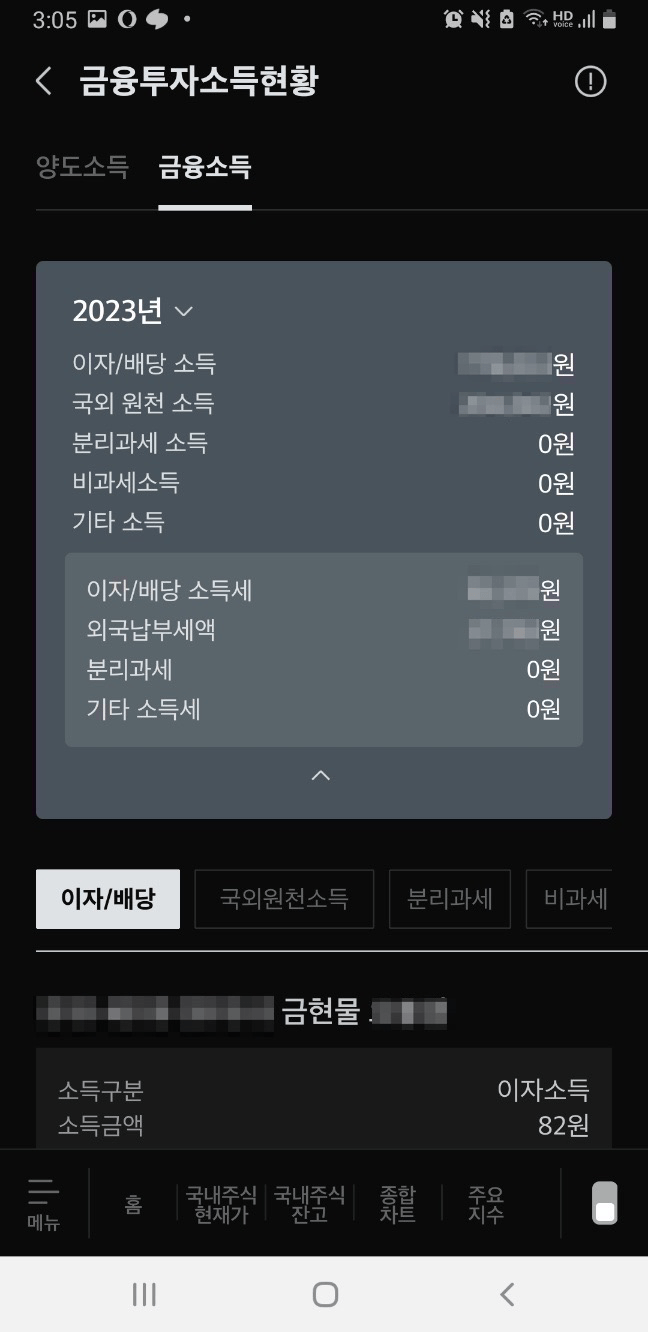Open the 메뉴 drawer
Viewport: 648px width, 1332px height.
click(43, 1203)
